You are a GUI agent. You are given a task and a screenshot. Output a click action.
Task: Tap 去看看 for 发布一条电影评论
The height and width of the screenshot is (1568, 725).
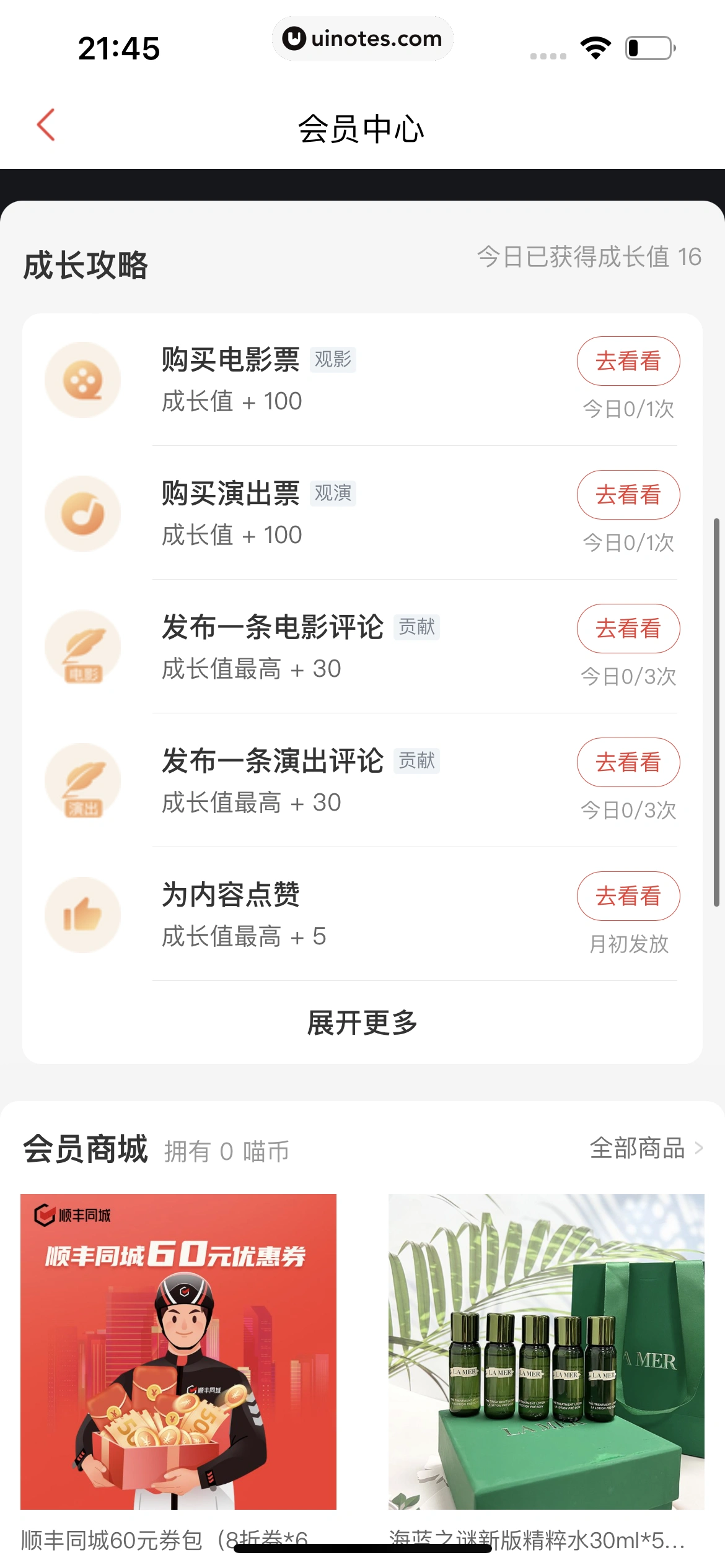point(628,629)
